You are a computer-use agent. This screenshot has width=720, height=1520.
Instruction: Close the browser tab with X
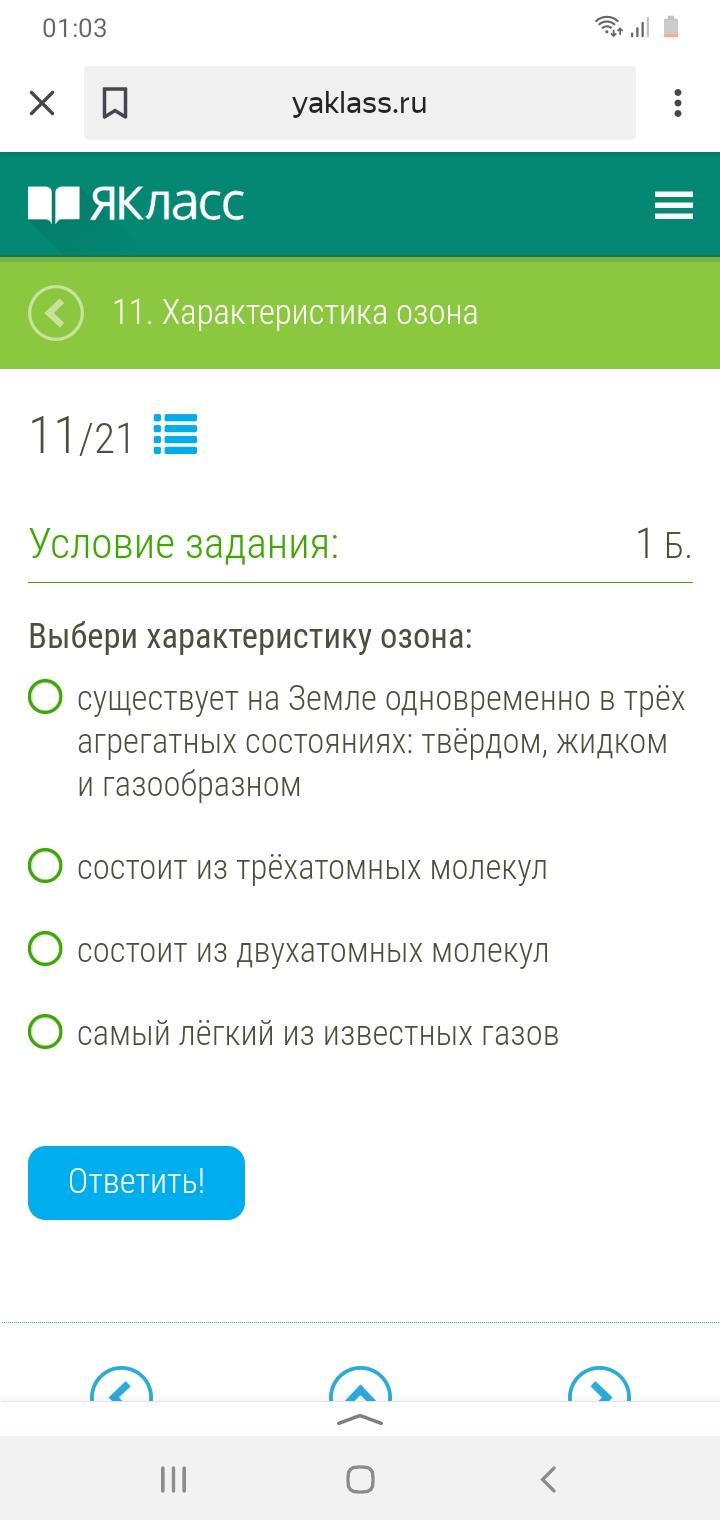(x=42, y=103)
